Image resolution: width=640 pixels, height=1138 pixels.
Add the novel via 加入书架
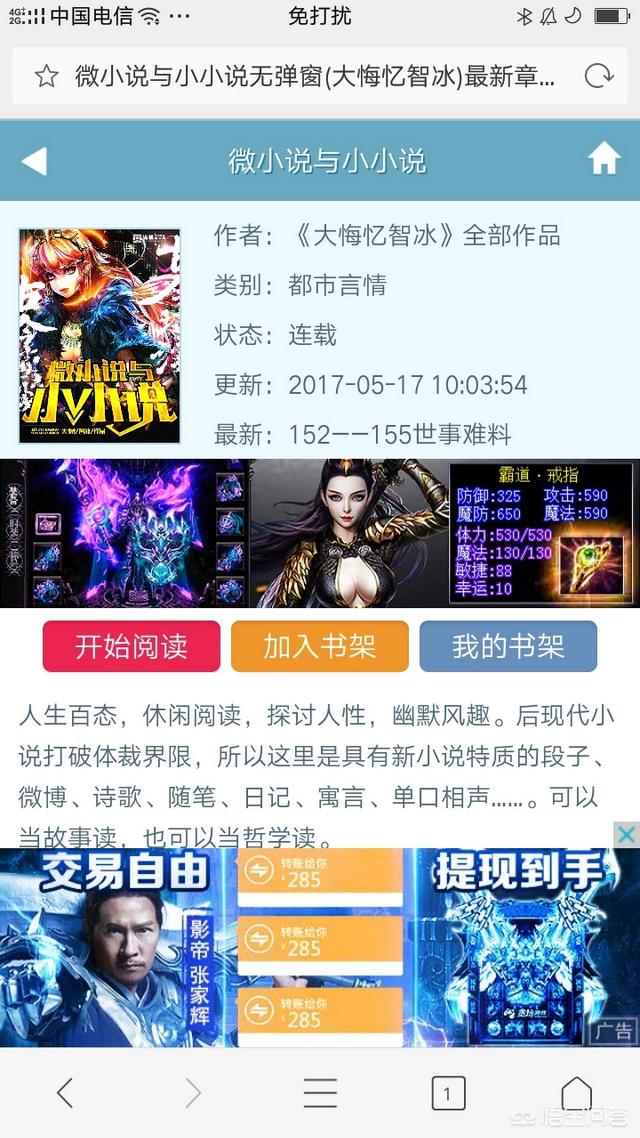point(320,646)
